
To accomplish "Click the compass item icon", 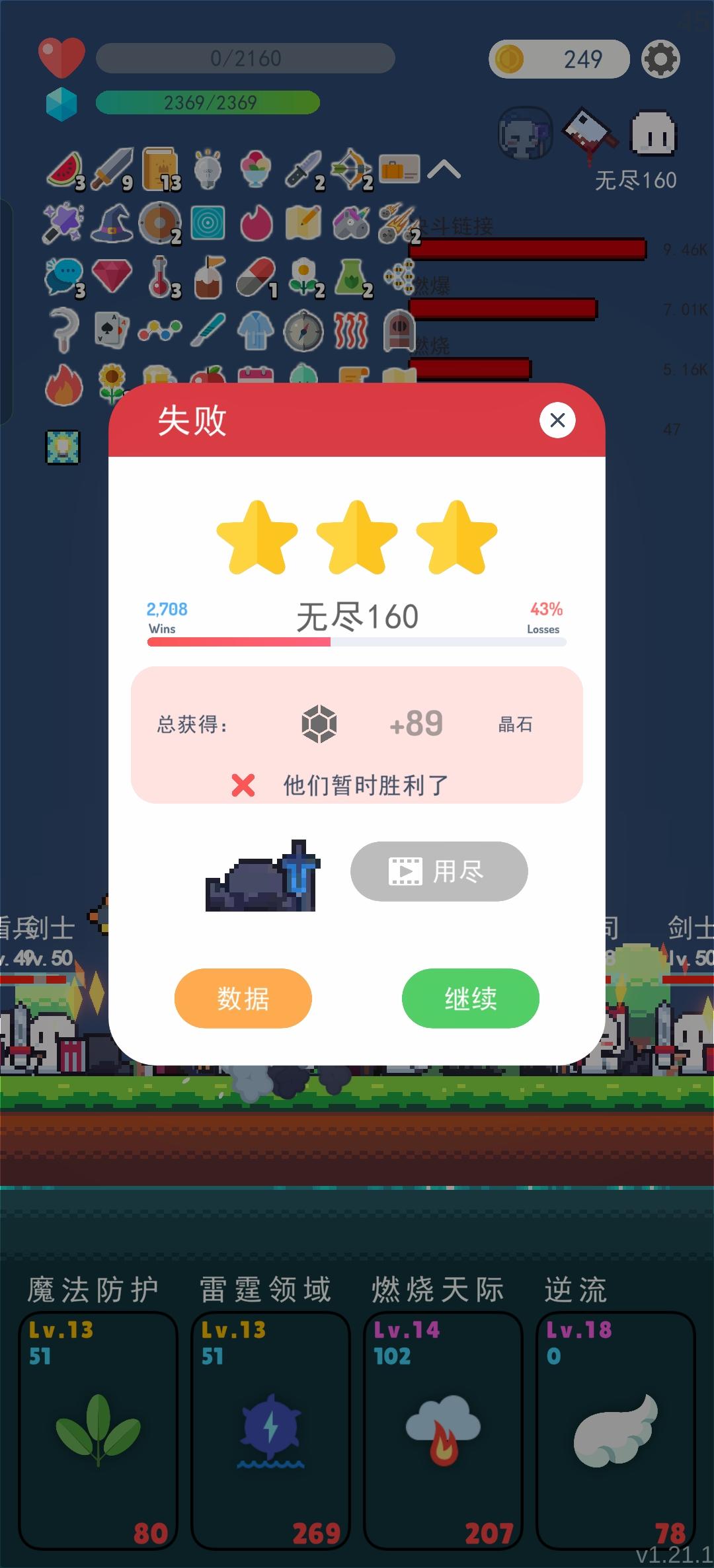I will pyautogui.click(x=303, y=331).
